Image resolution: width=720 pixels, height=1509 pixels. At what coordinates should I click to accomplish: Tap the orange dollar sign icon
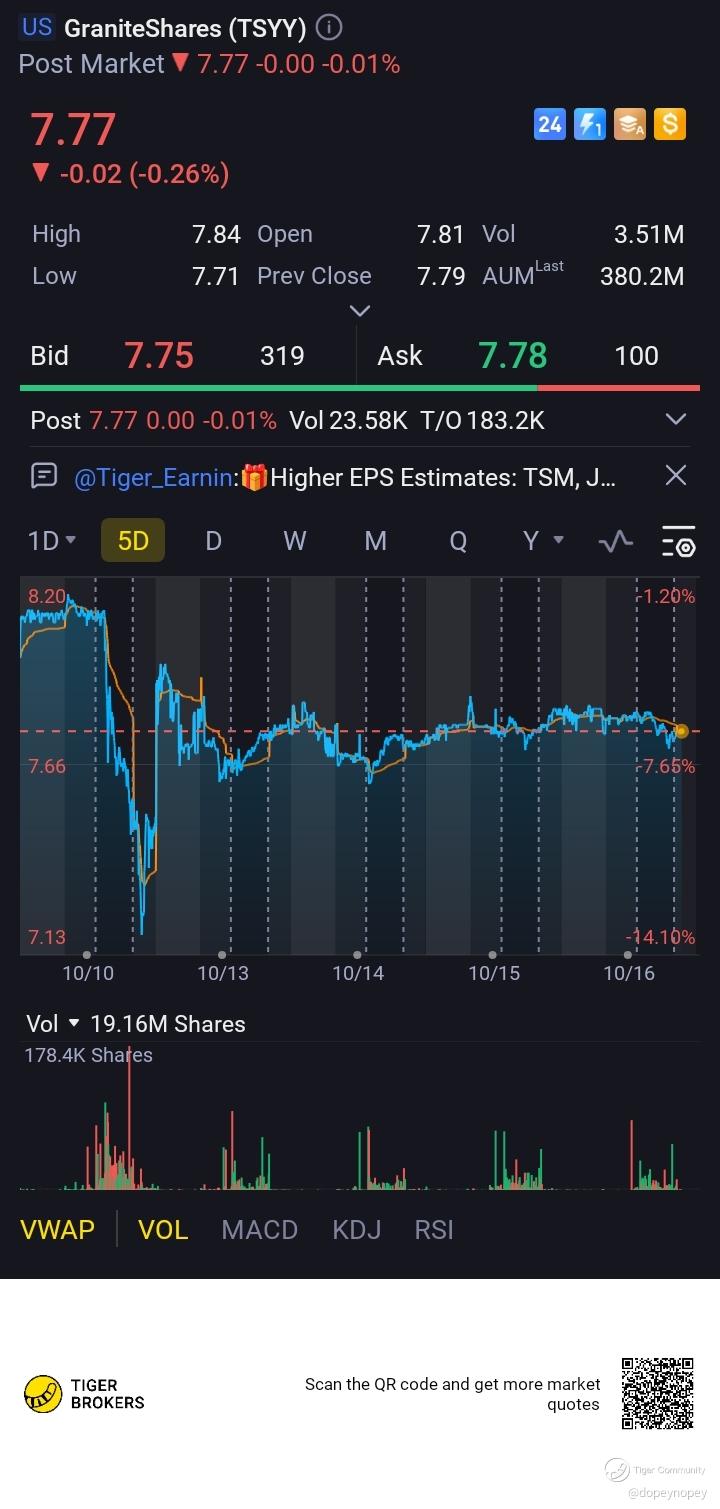[x=670, y=124]
